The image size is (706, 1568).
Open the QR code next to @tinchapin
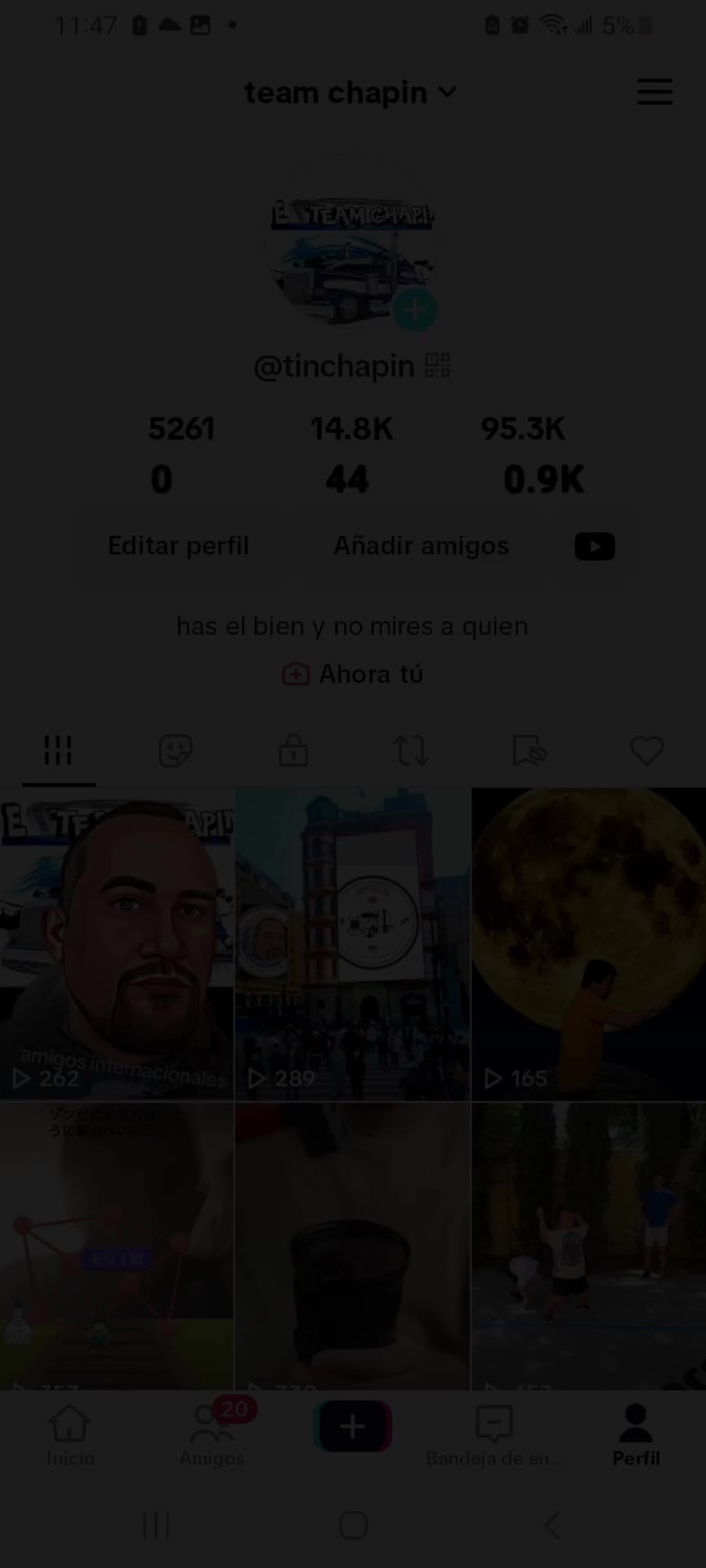point(438,365)
